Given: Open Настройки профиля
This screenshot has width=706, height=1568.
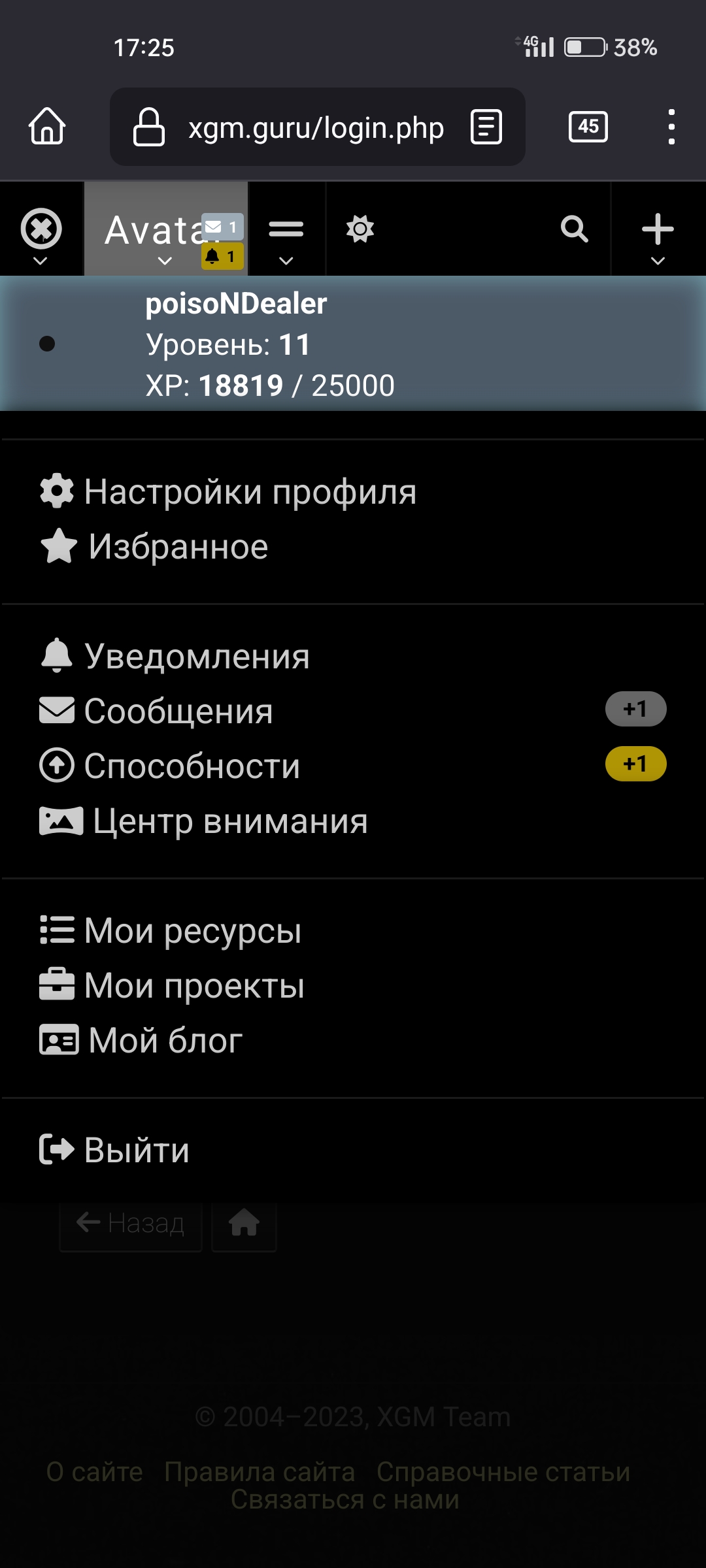Looking at the screenshot, I should (x=228, y=491).
